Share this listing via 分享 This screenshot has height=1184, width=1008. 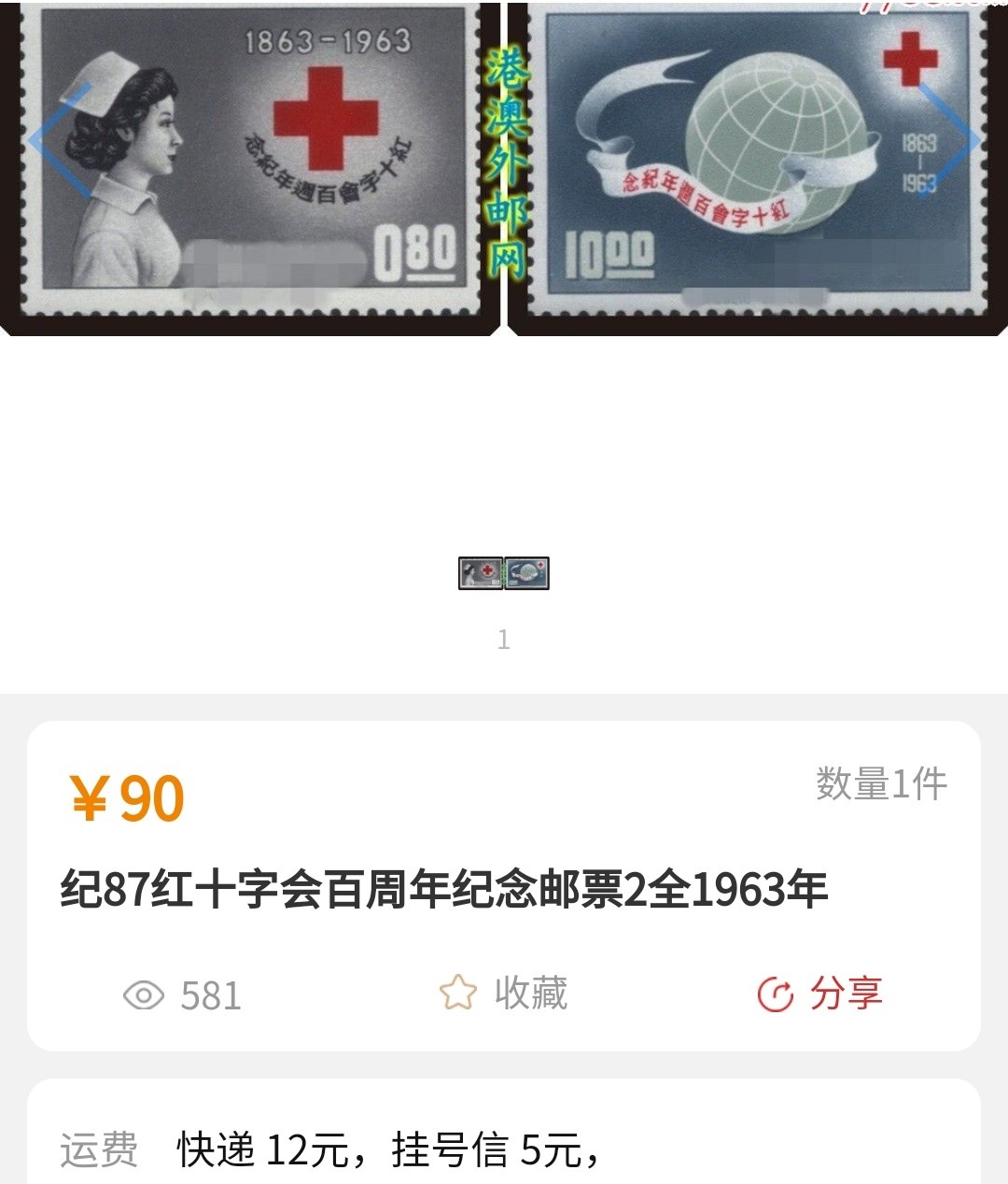(x=819, y=994)
